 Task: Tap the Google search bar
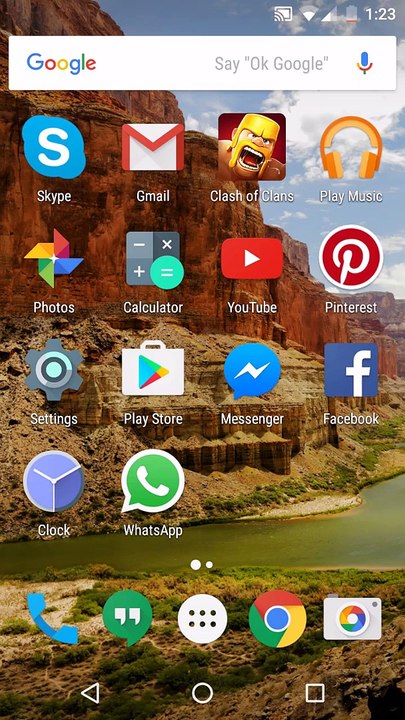click(202, 63)
